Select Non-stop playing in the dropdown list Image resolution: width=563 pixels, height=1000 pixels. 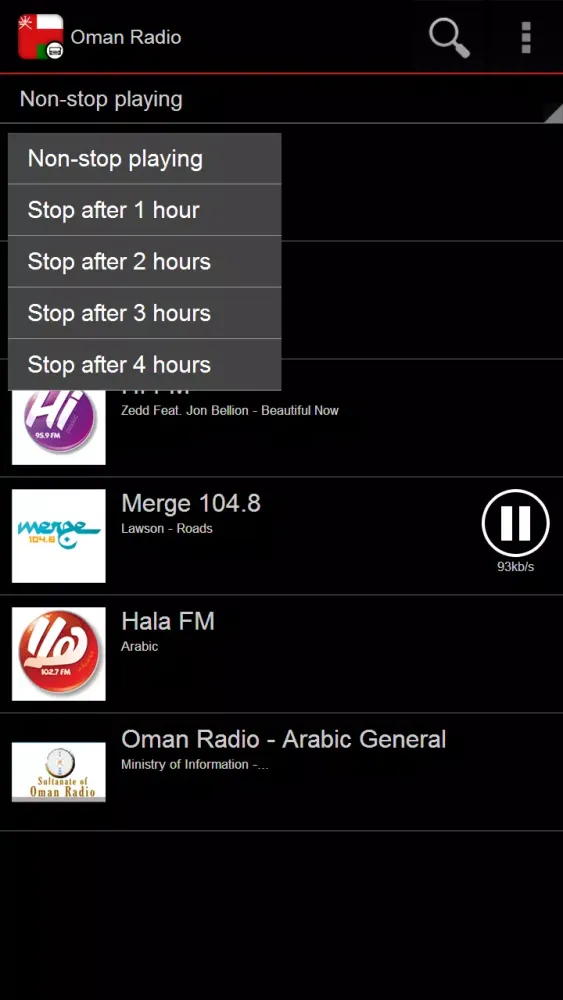[x=145, y=159]
